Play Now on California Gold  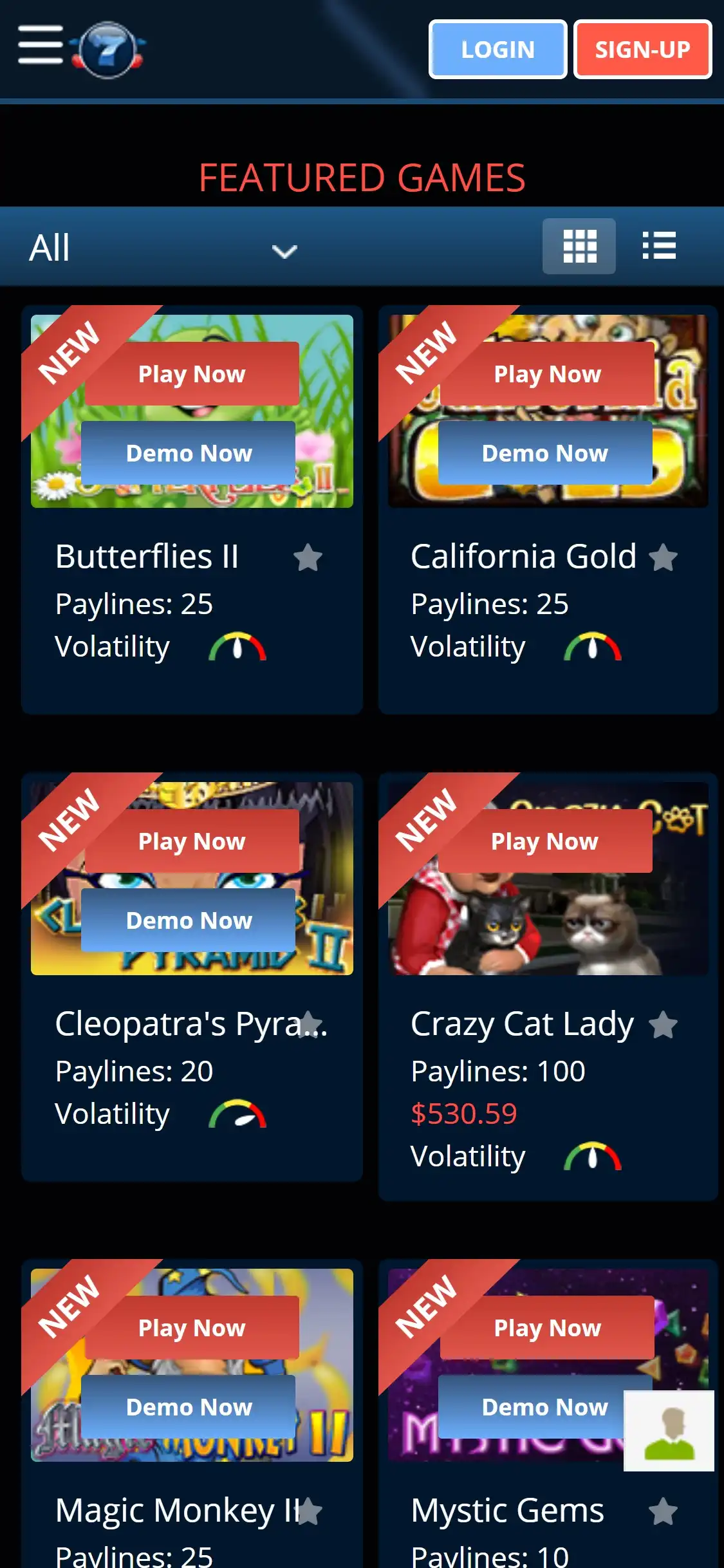(x=547, y=374)
